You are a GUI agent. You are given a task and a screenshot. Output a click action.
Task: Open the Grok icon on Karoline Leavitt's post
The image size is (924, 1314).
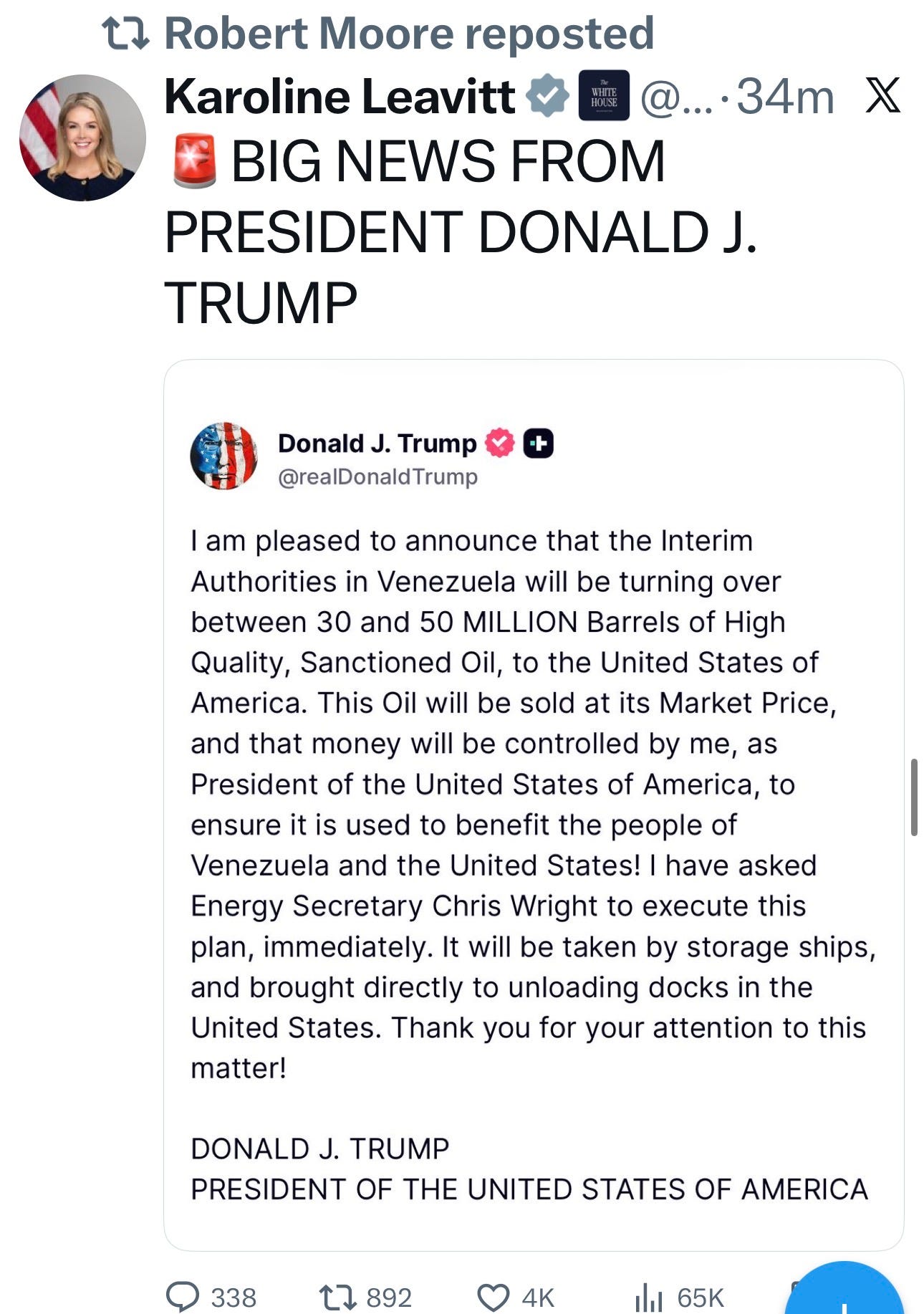click(882, 96)
